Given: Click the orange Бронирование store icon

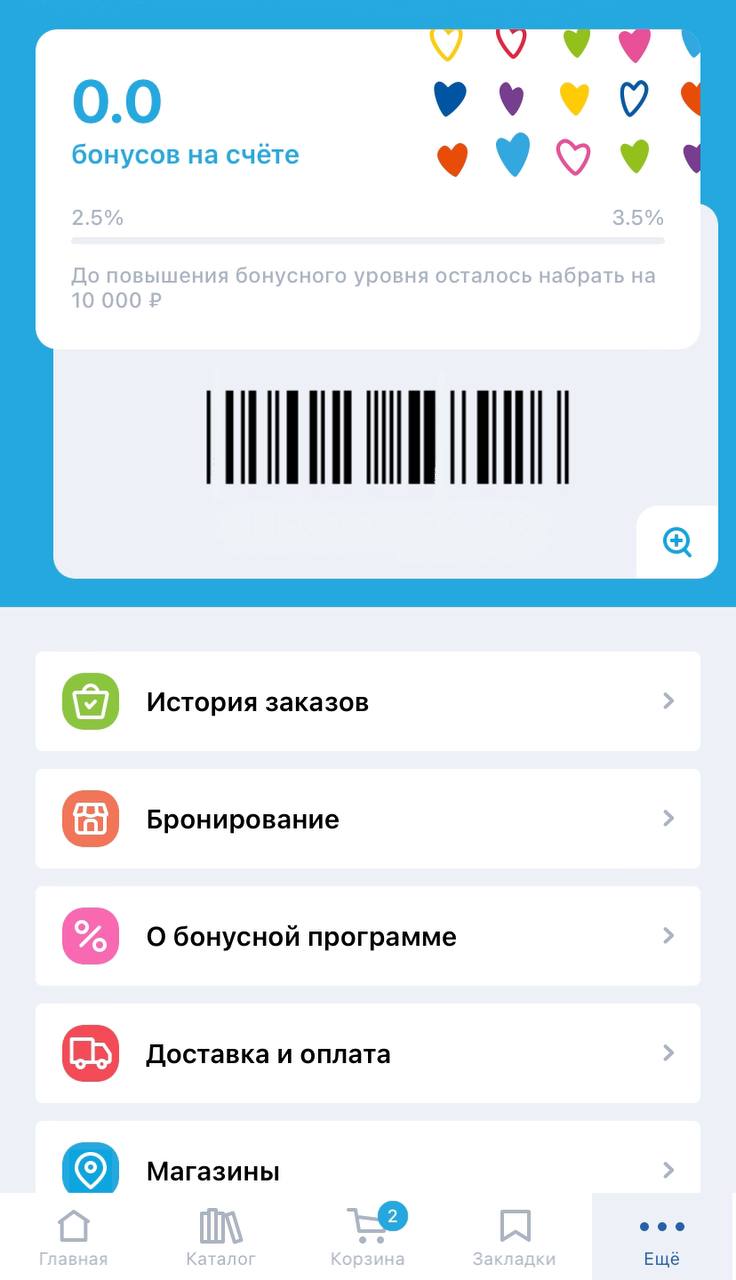Looking at the screenshot, I should tap(90, 818).
